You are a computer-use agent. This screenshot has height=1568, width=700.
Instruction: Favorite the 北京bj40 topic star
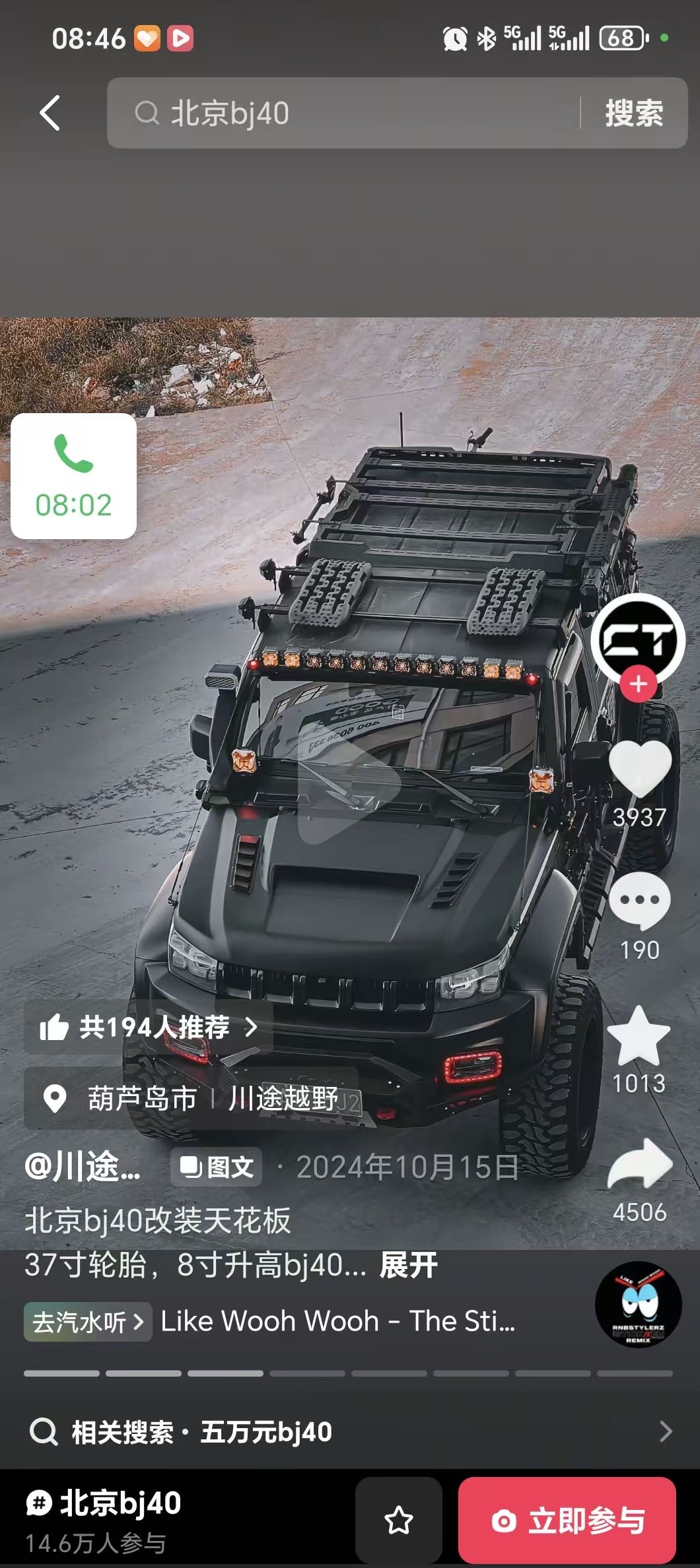coord(399,1520)
